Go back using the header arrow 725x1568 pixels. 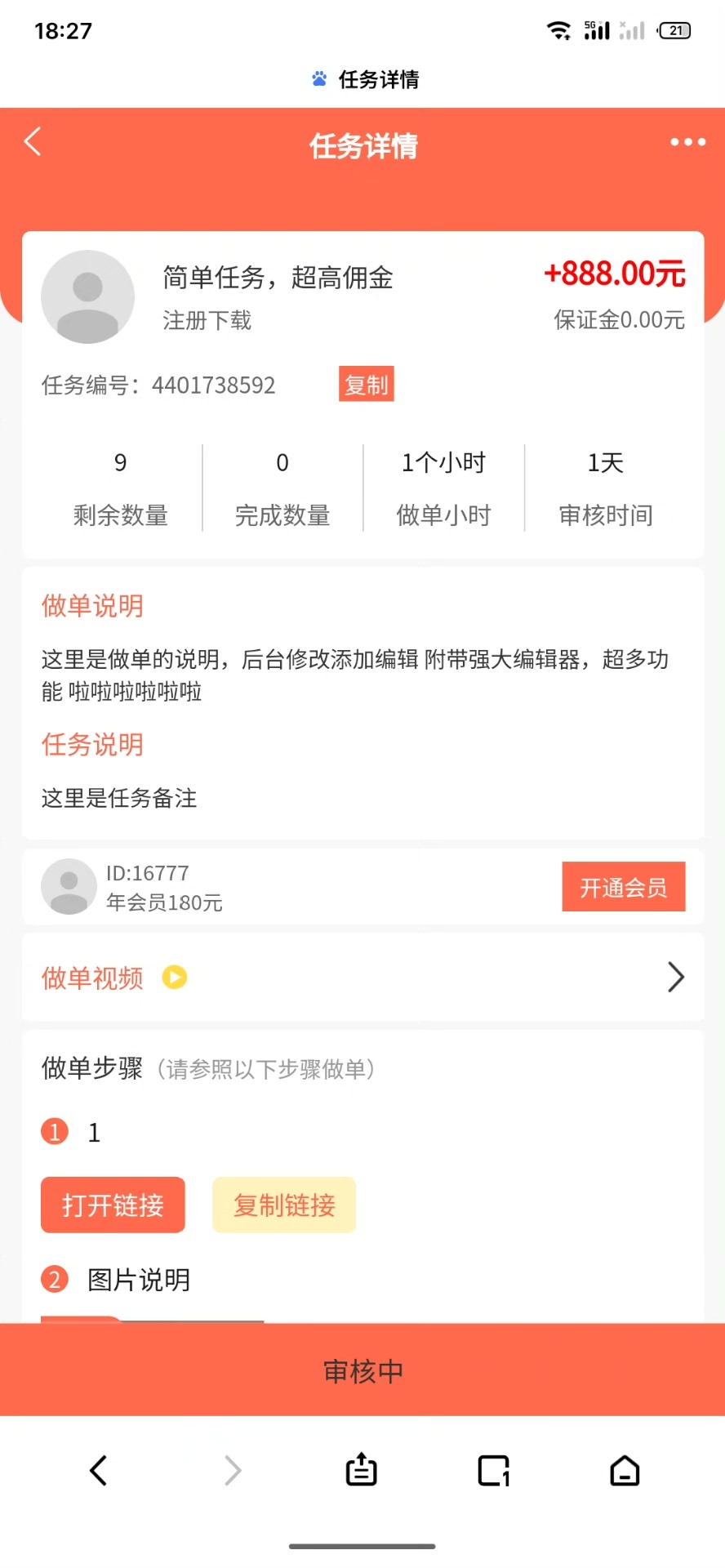click(x=33, y=142)
